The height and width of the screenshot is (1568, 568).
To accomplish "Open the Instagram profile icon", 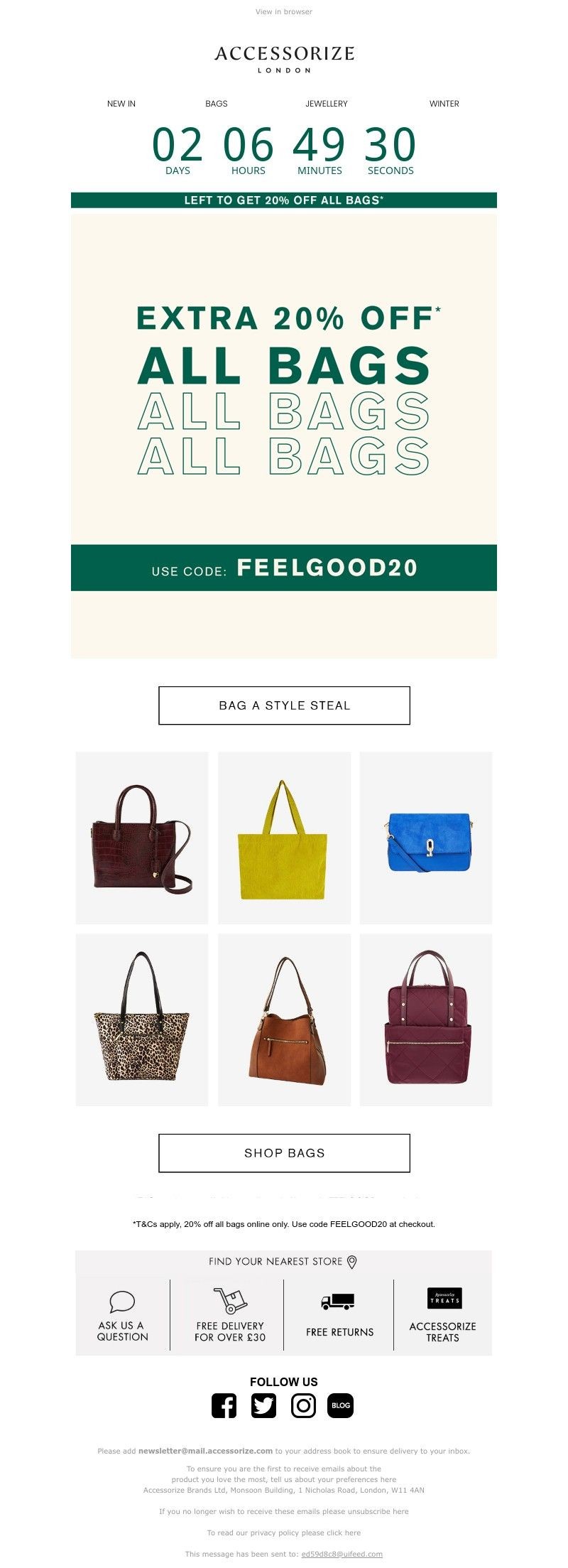I will (x=303, y=1405).
